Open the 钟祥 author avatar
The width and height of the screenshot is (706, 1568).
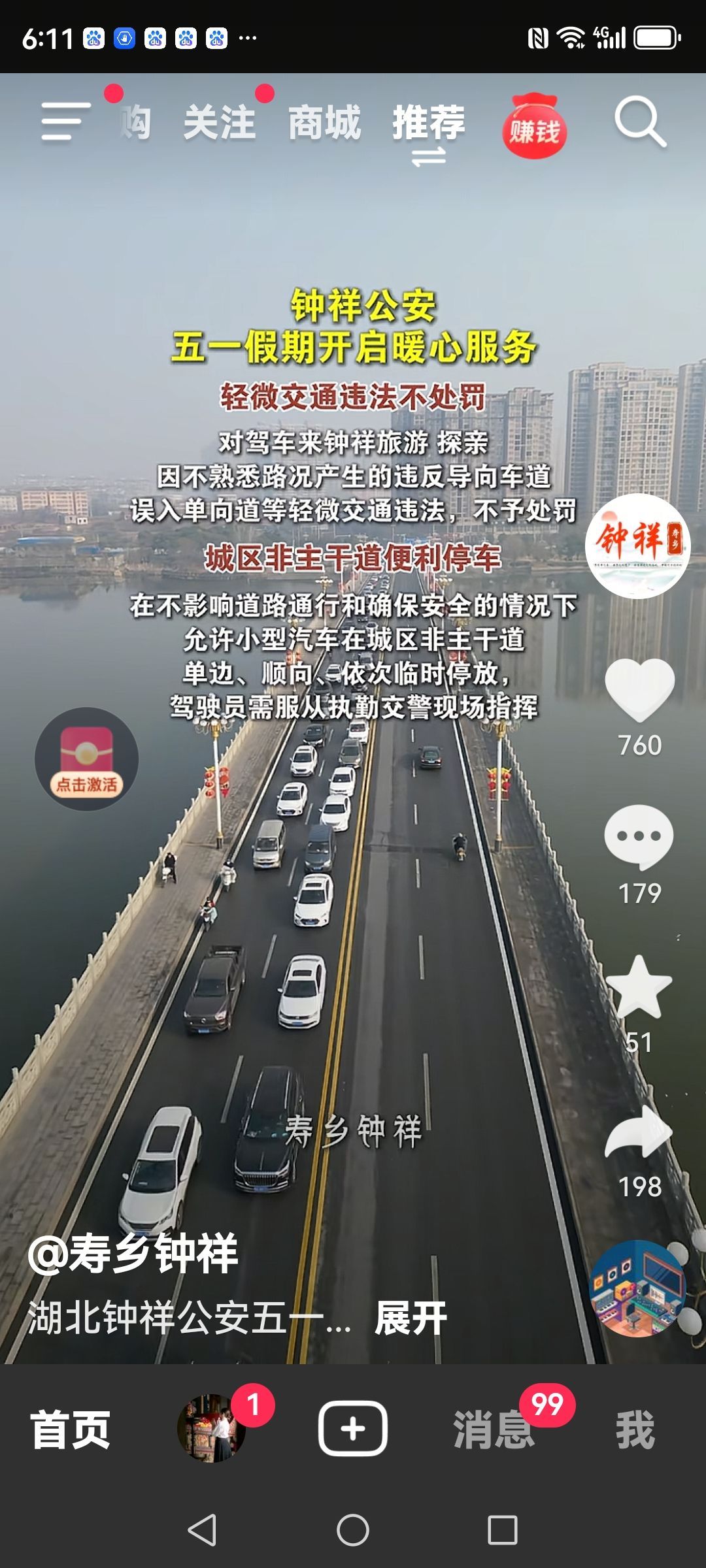(x=637, y=546)
